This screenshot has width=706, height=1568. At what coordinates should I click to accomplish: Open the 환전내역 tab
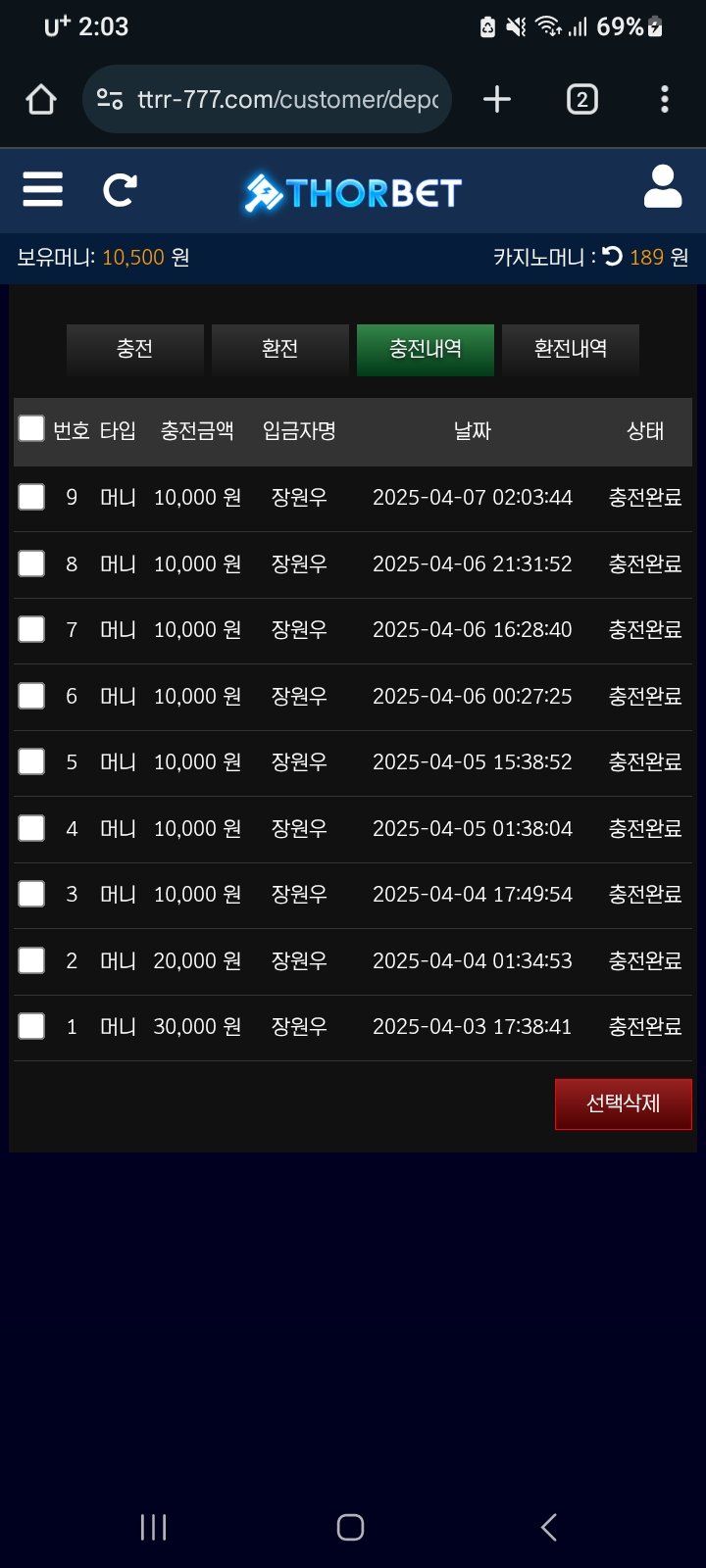(570, 349)
